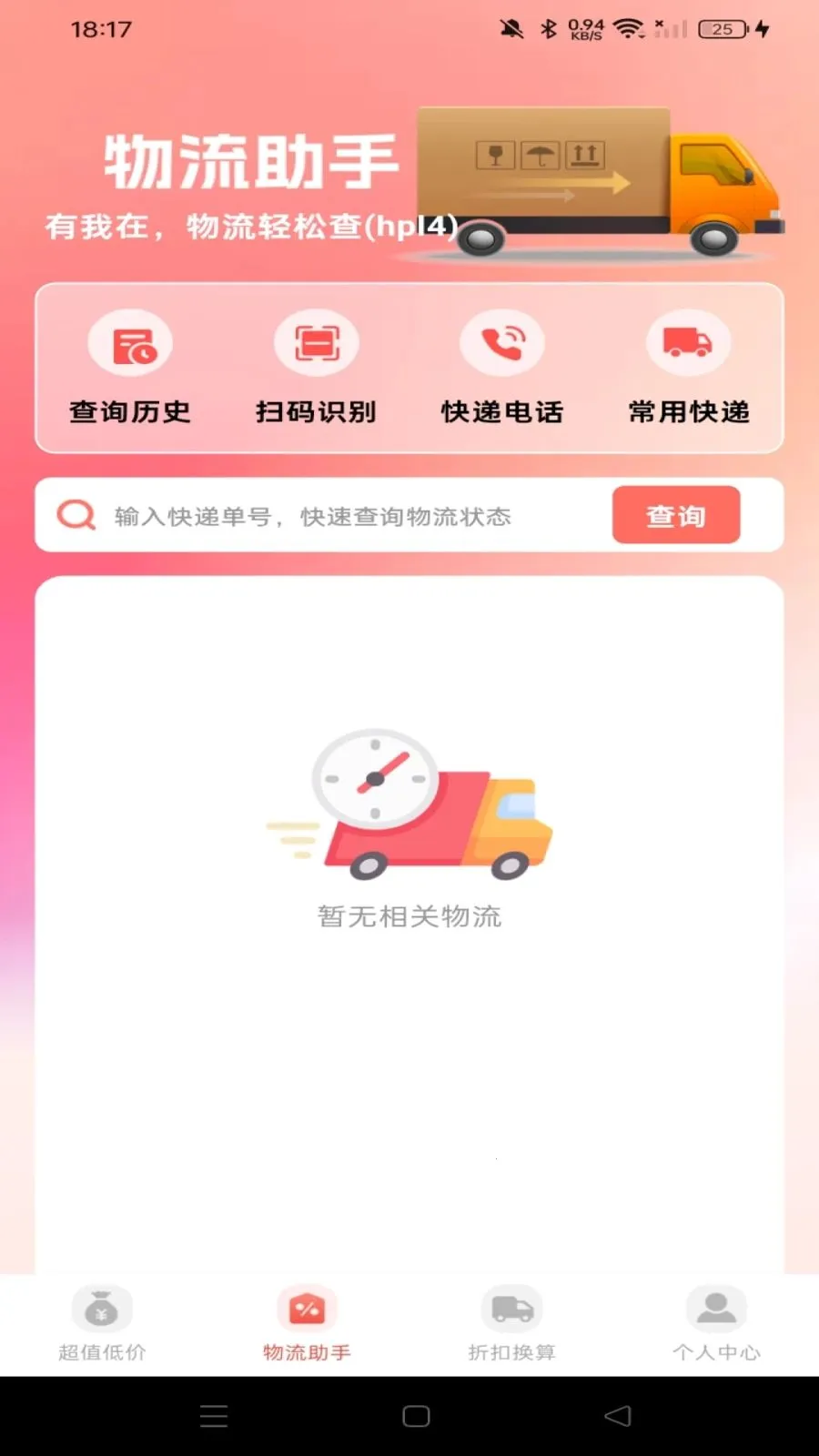Click the express tracking number input field
Image resolution: width=819 pixels, height=1456 pixels.
[355, 515]
